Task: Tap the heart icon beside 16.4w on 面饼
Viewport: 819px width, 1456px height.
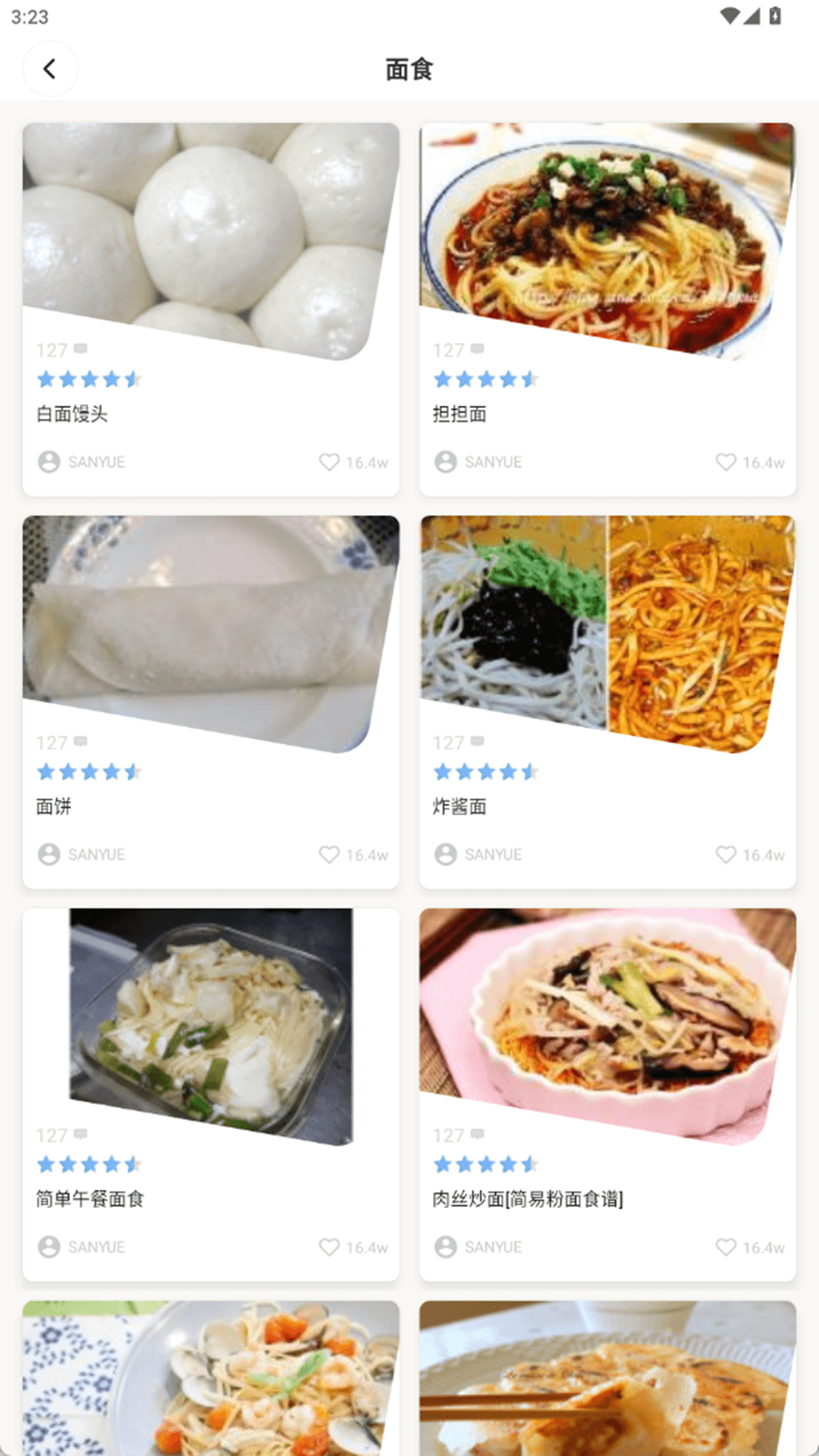Action: 329,855
